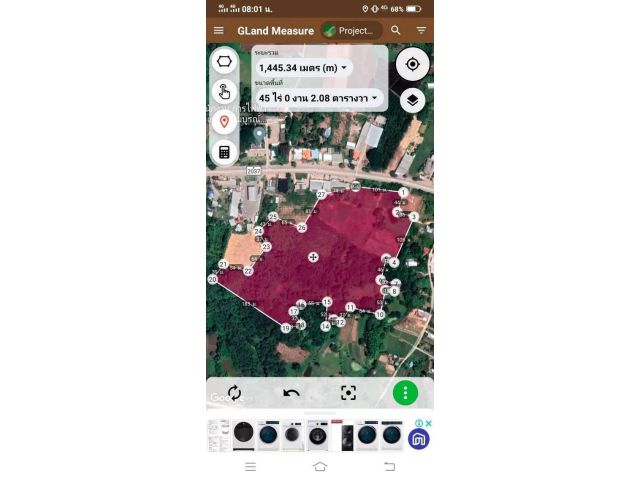The width and height of the screenshot is (640, 480).
Task: Select the polygon area tool
Action: click(x=224, y=62)
